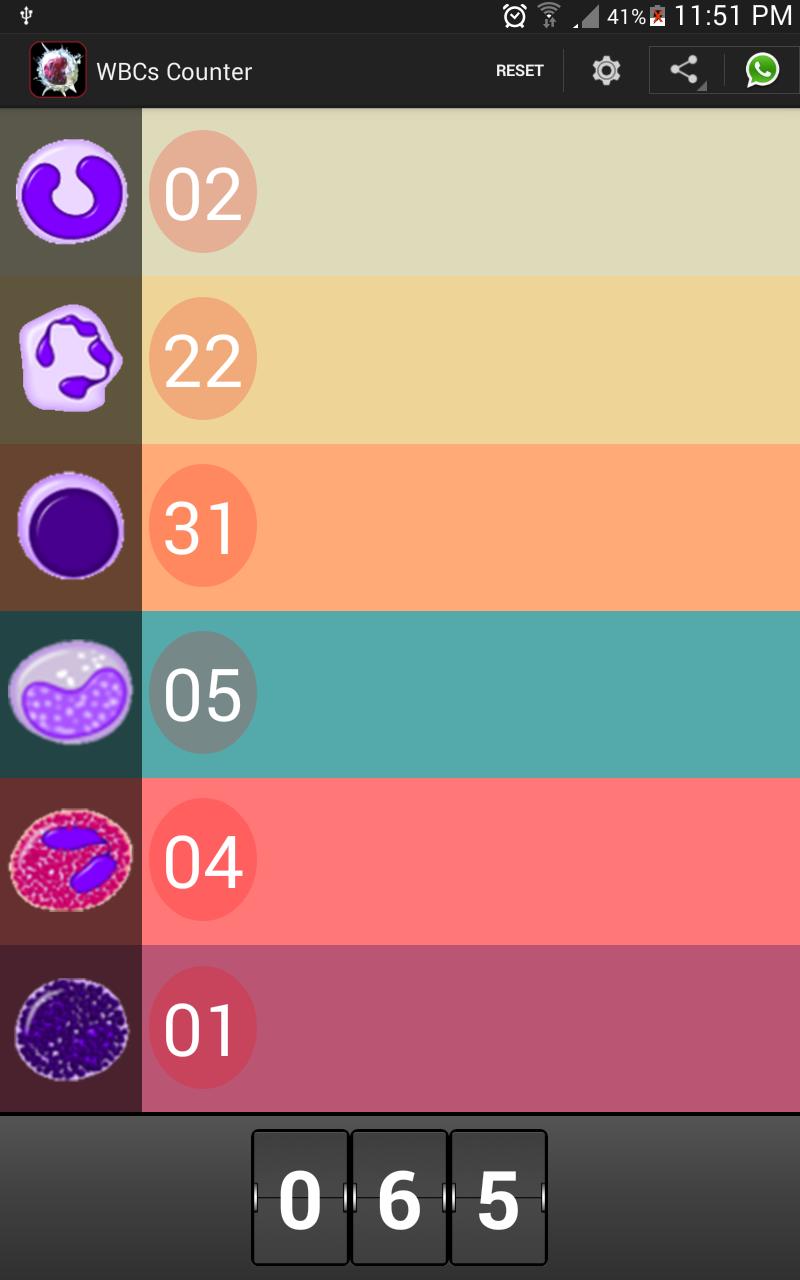This screenshot has width=800, height=1280.
Task: Tap the lymphocyte count badge showing 31
Action: [202, 525]
